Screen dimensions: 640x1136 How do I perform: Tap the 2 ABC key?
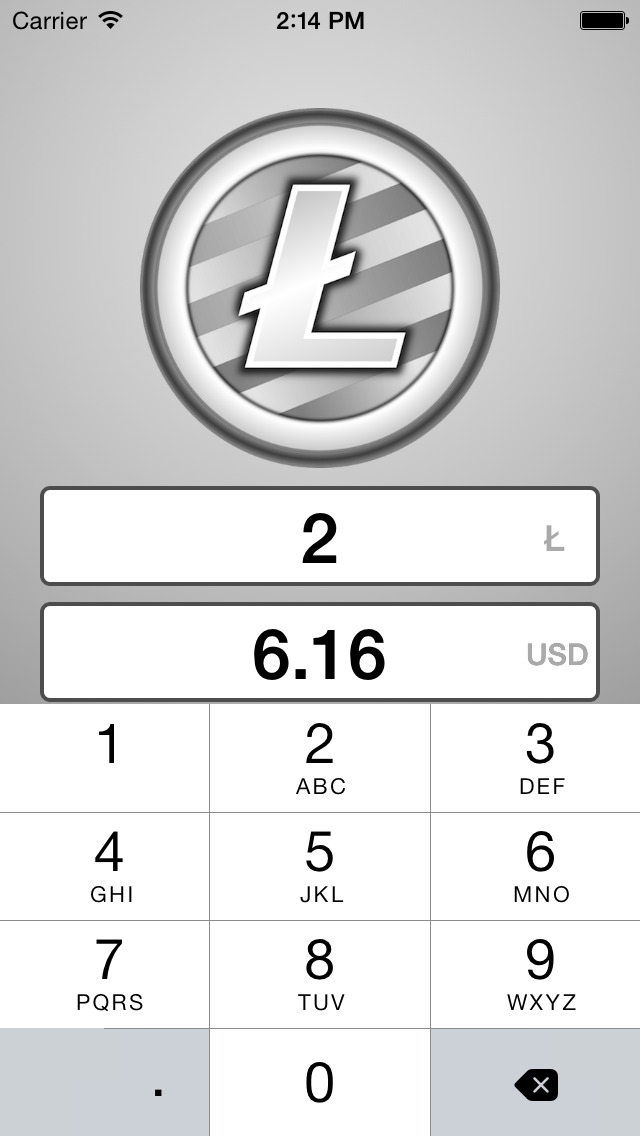(320, 758)
